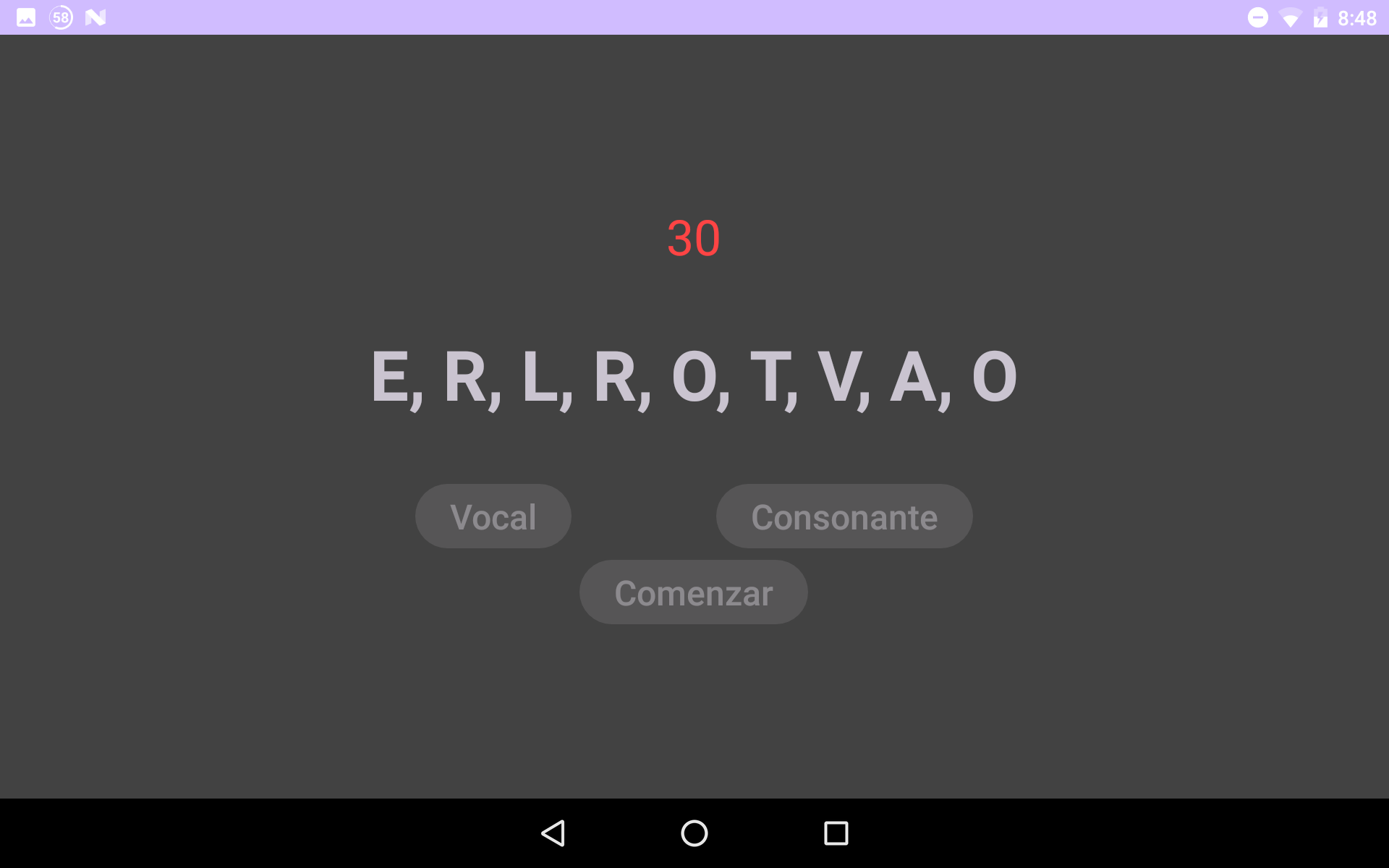Go back using the navigation bar
This screenshot has width=1389, height=868.
pos(553,833)
